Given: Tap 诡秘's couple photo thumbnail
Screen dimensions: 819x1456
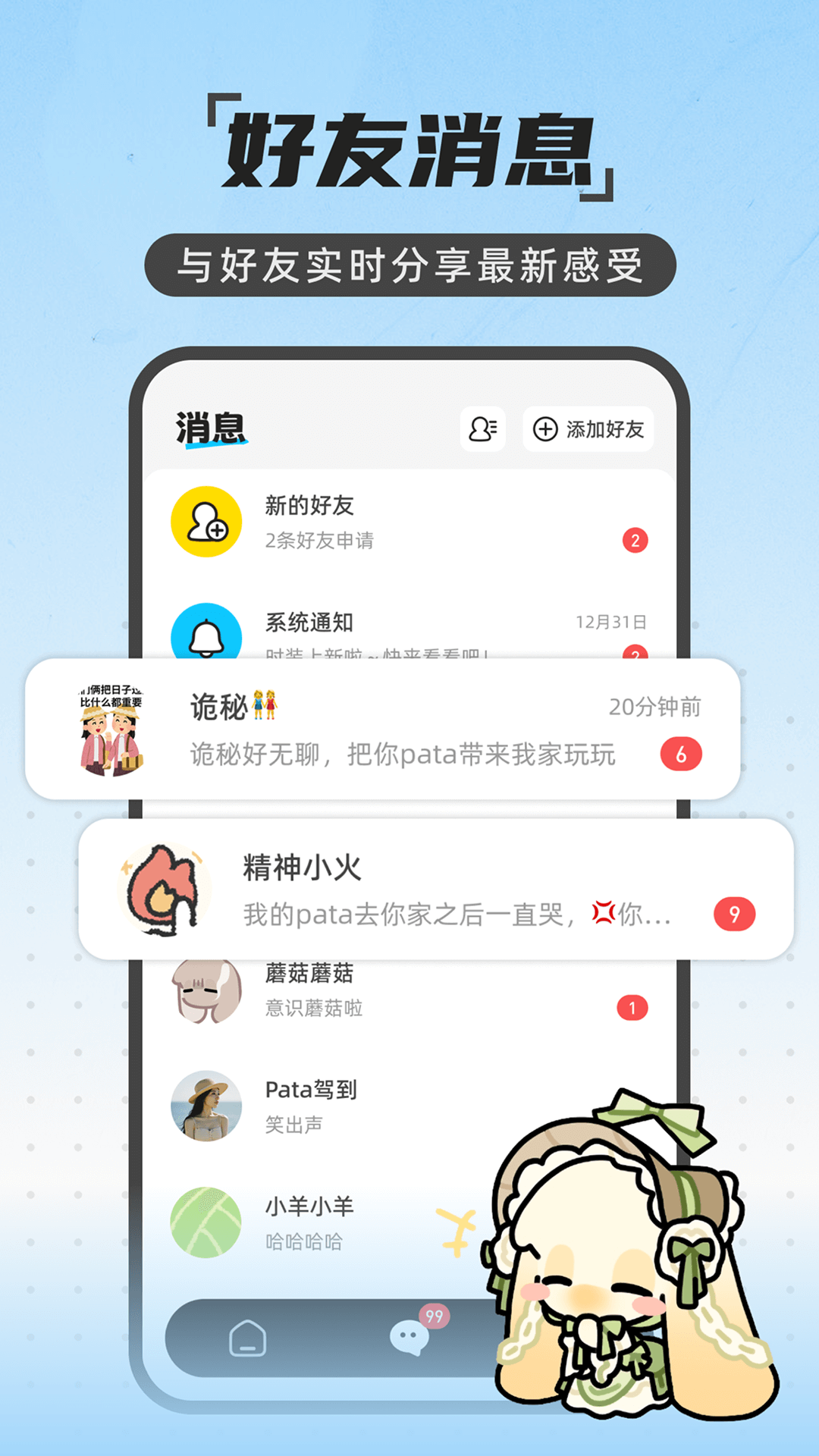Looking at the screenshot, I should point(114,728).
